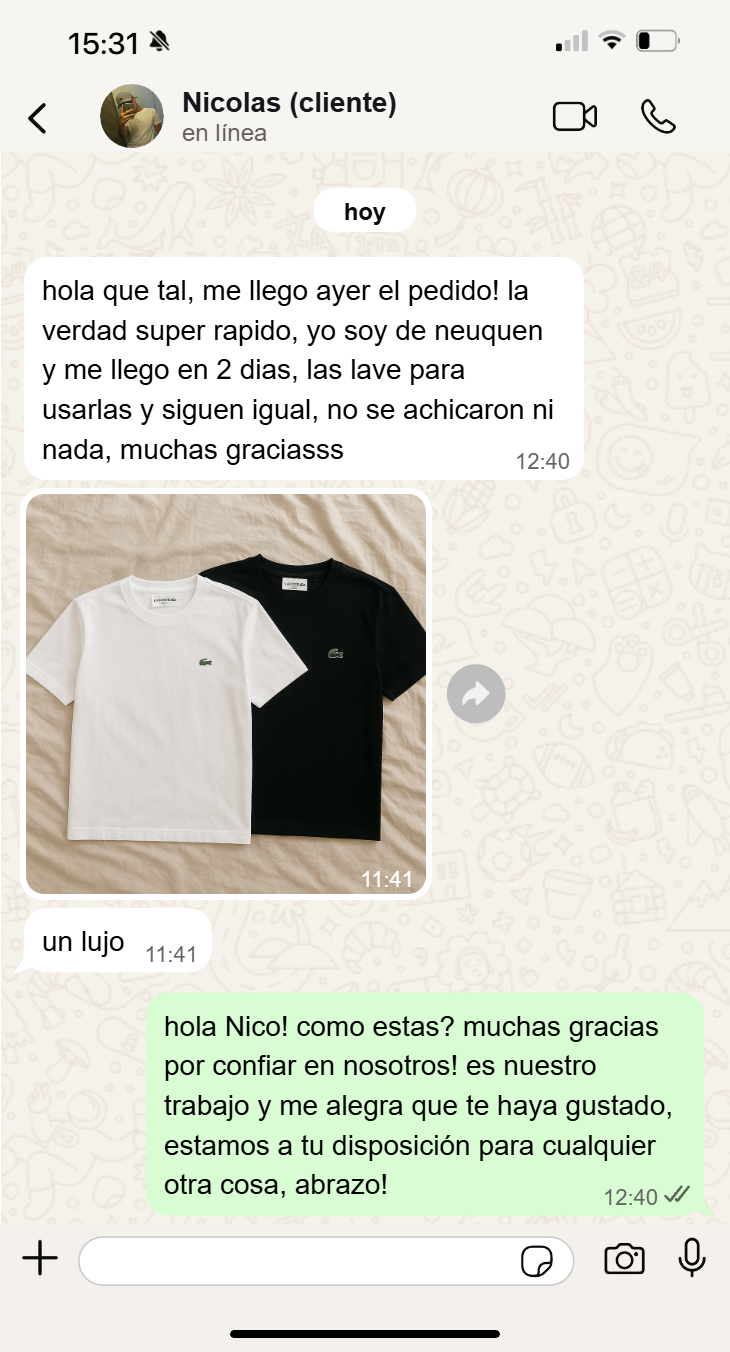The width and height of the screenshot is (730, 1352).
Task: Start a voice call with Nicolas
Action: (x=658, y=117)
